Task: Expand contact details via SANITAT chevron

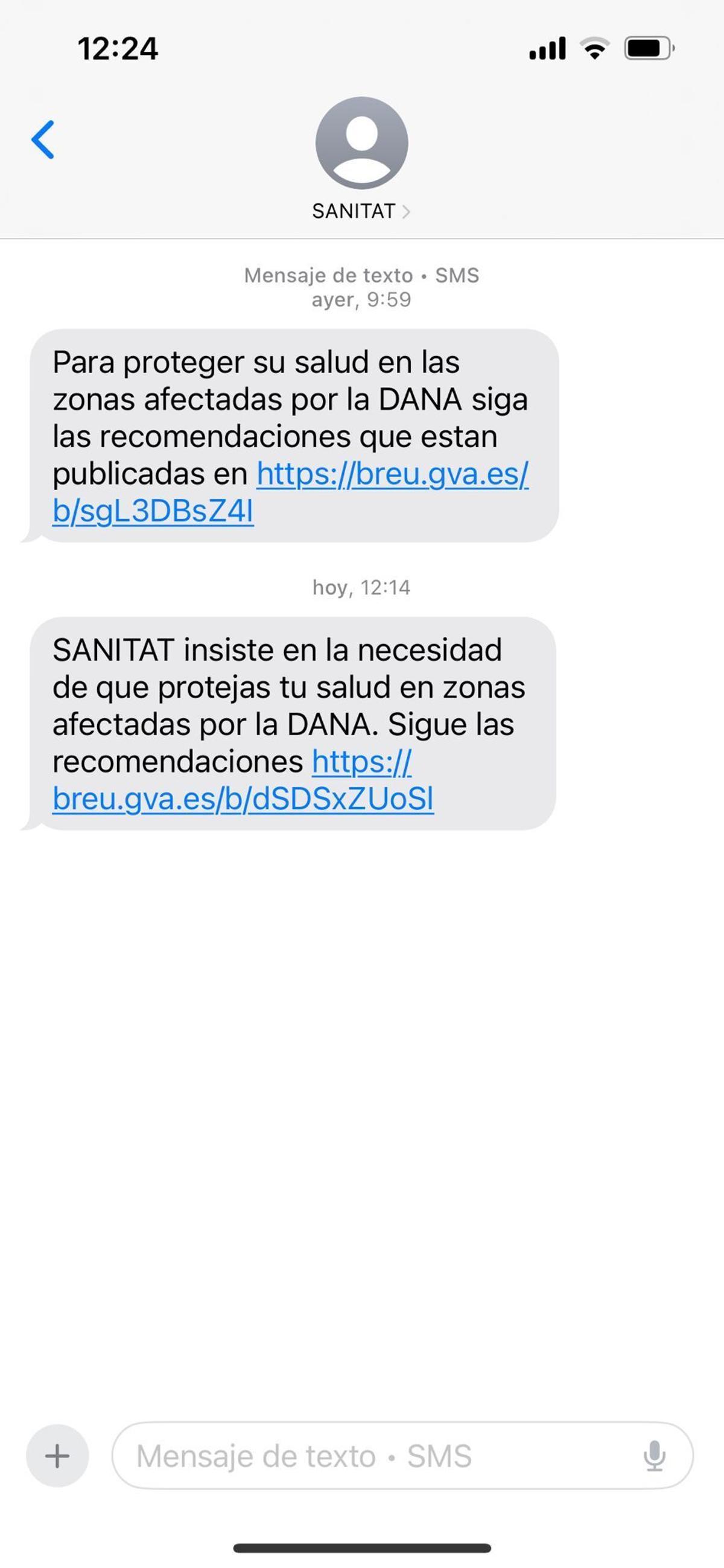Action: point(407,211)
